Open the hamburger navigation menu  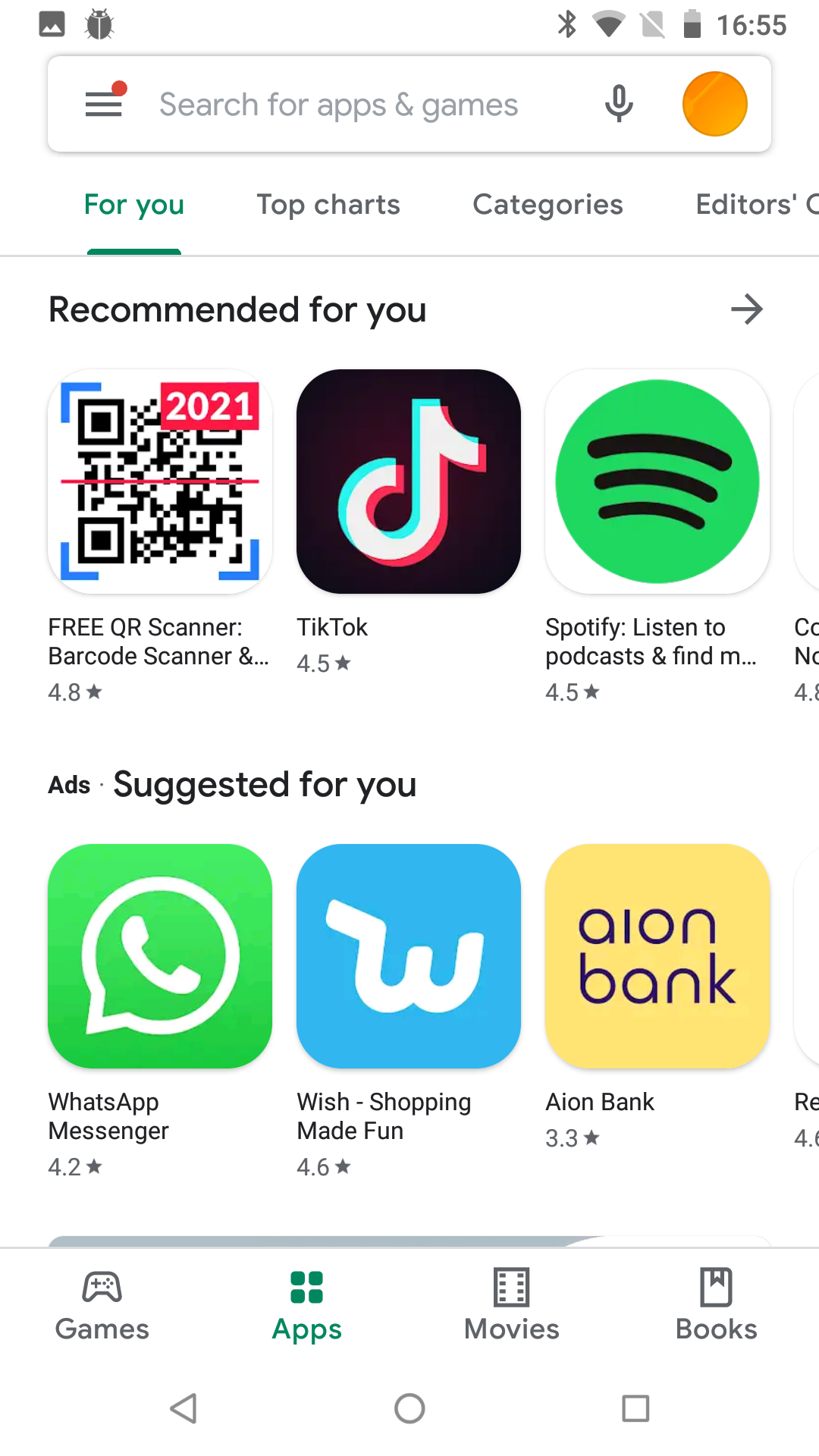coord(104,104)
